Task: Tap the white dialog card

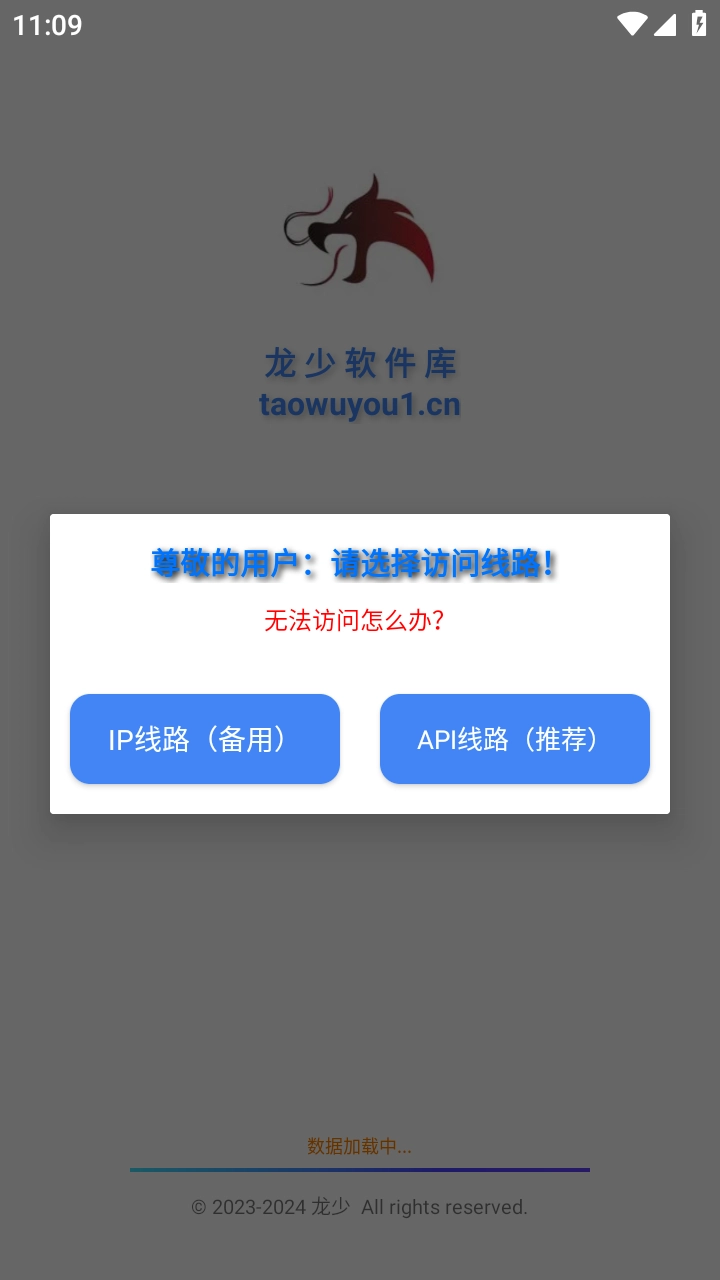Action: [x=360, y=662]
